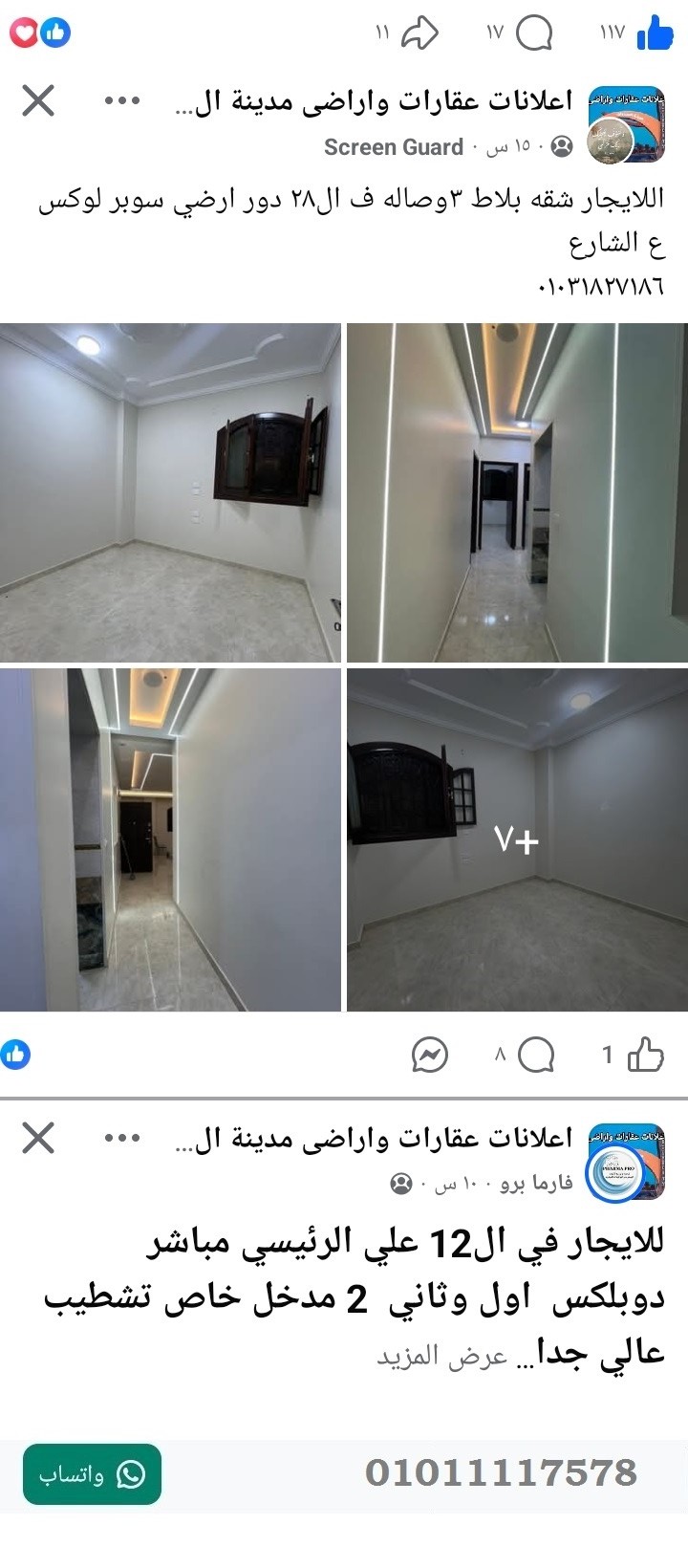The width and height of the screenshot is (688, 1568).
Task: Open the +7 photo to see more images
Action: tap(516, 839)
